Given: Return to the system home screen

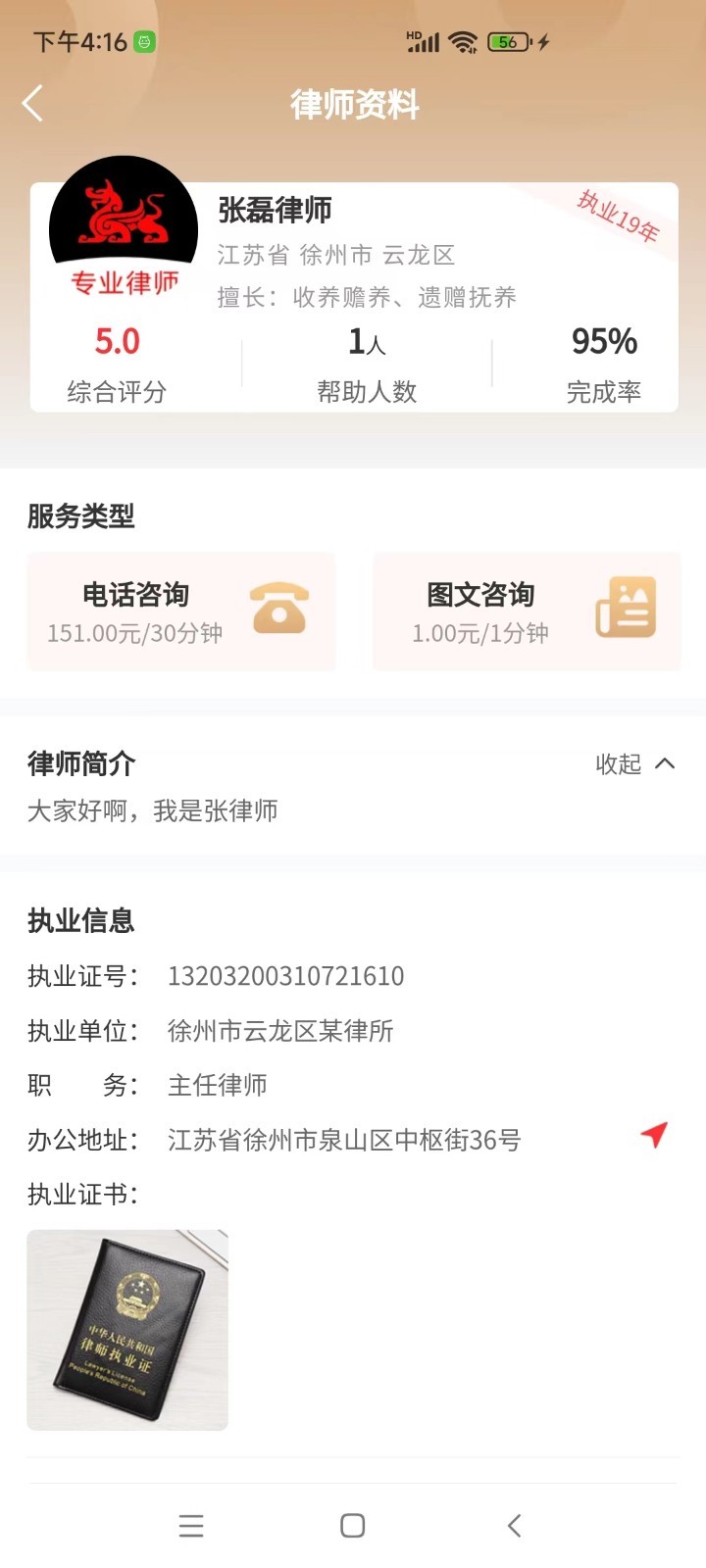Looking at the screenshot, I should [353, 1525].
